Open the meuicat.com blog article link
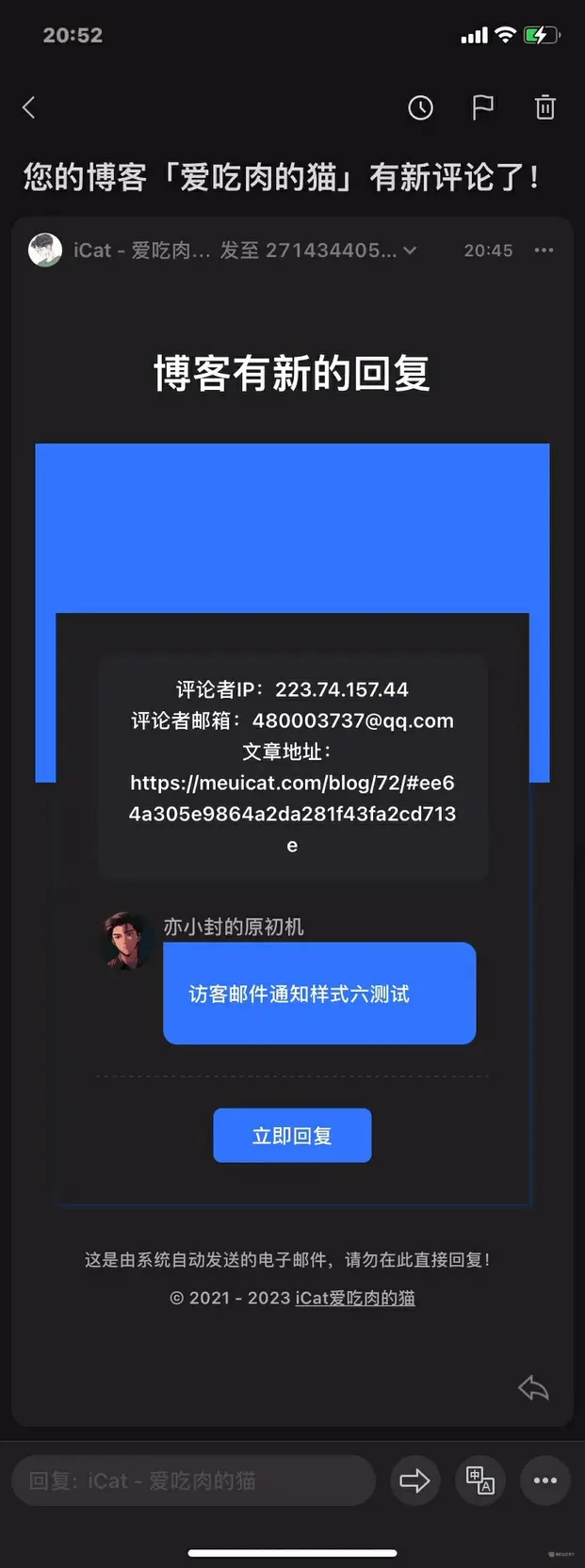 292,798
